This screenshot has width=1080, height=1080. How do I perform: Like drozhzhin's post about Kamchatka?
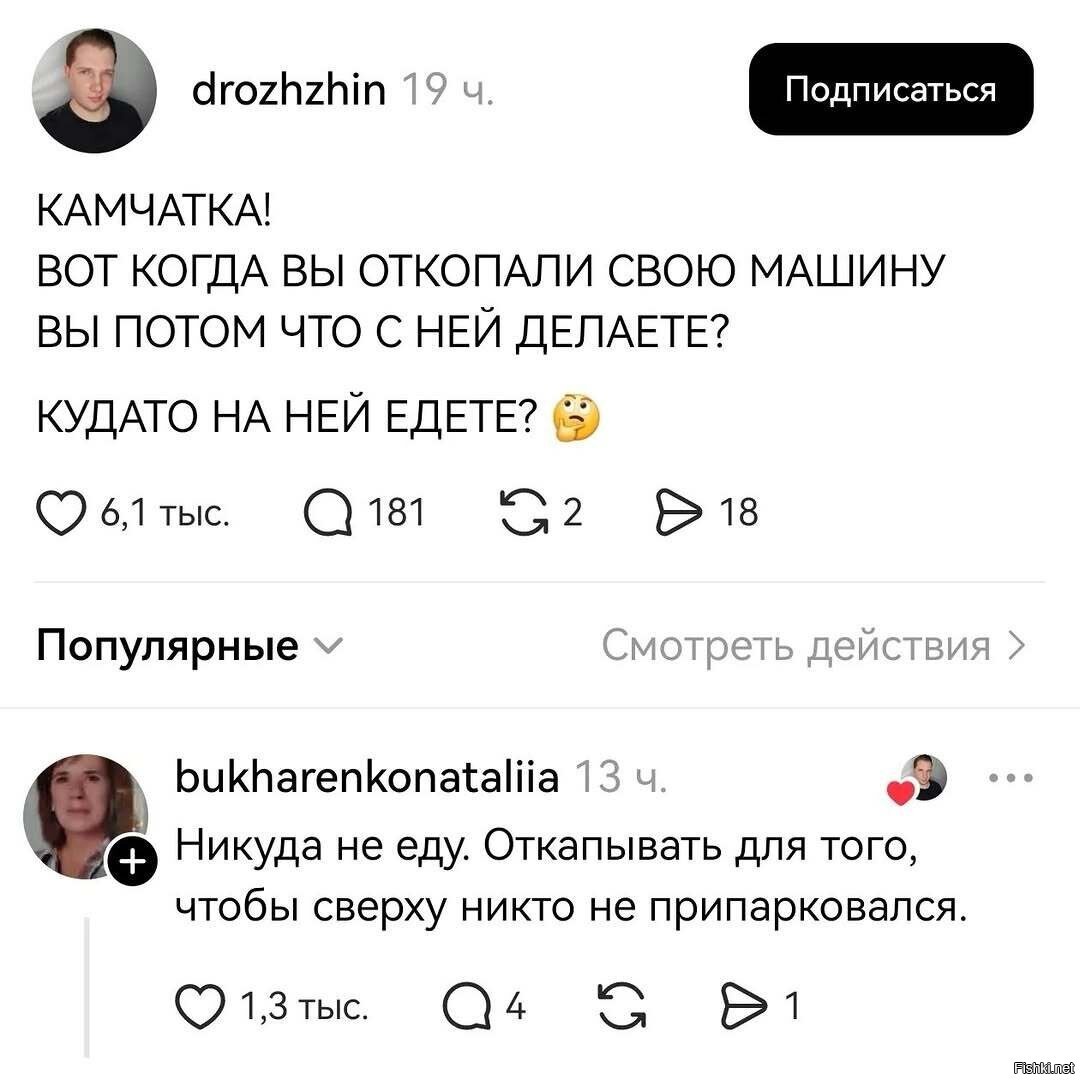coord(61,513)
